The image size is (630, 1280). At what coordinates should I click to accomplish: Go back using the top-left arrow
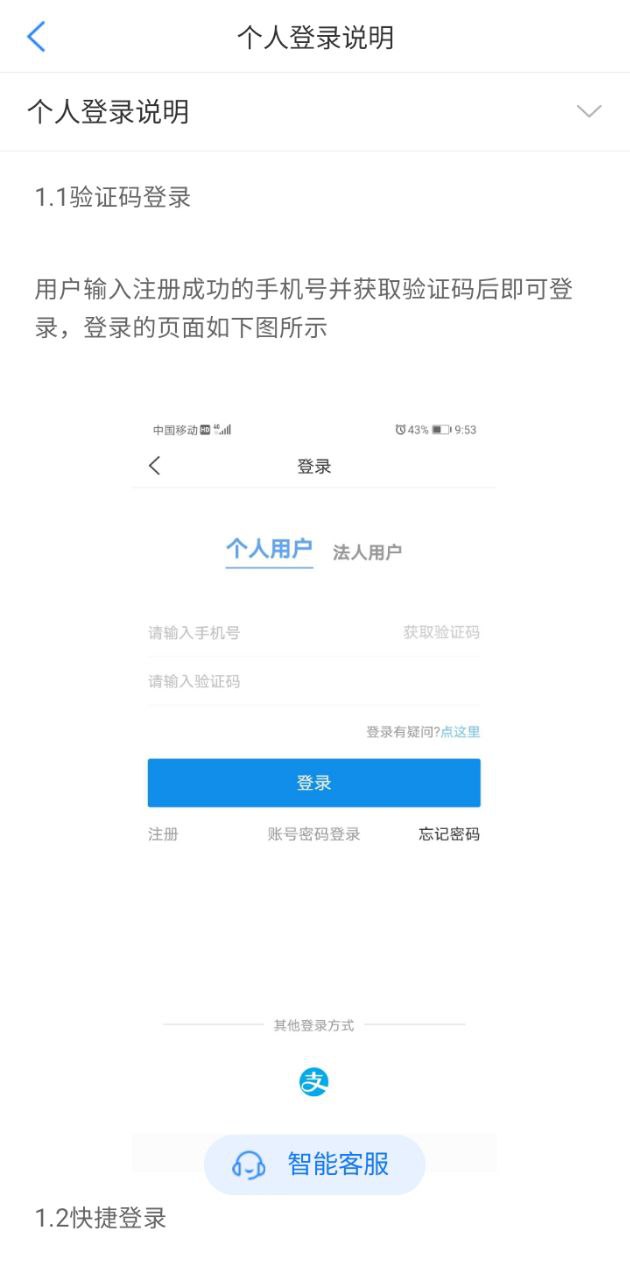click(36, 37)
